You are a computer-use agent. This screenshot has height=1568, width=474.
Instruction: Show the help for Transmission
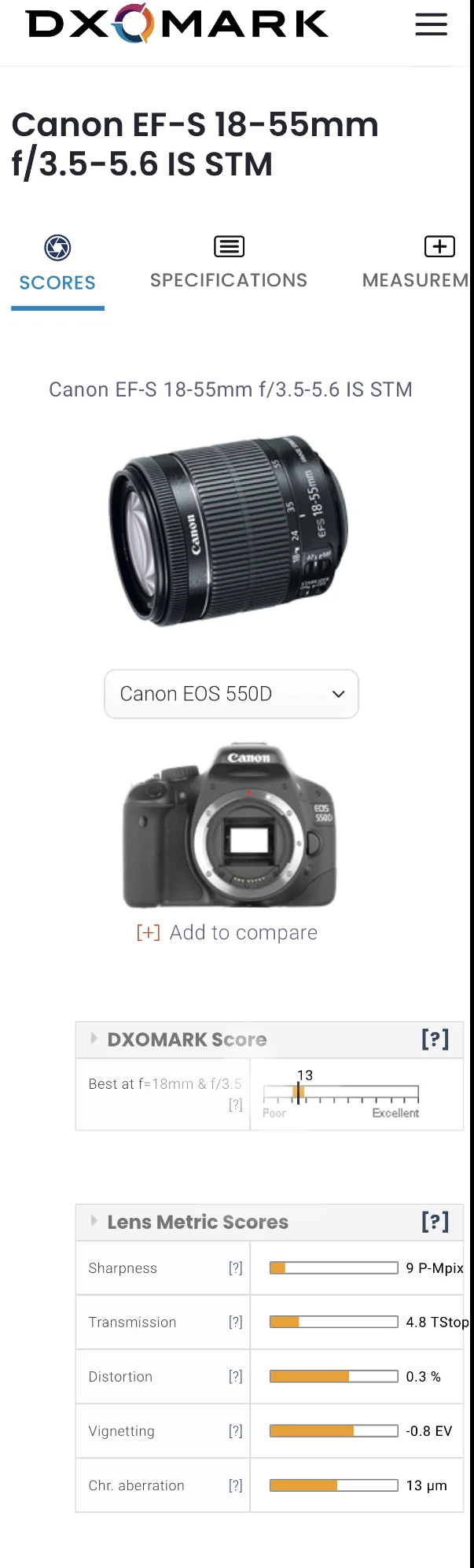[235, 1323]
